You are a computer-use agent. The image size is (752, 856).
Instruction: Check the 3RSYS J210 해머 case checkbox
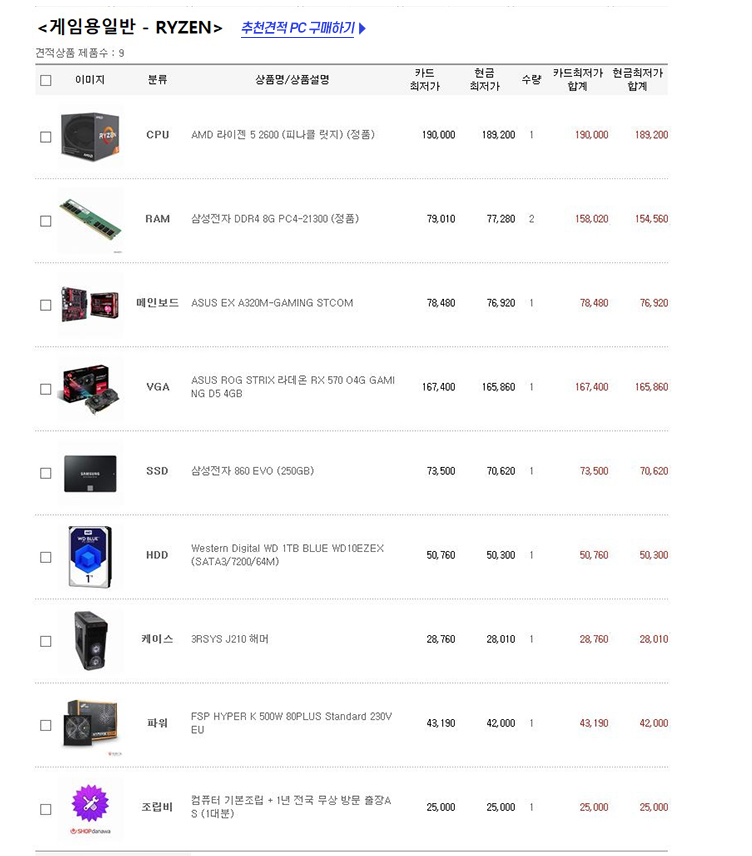click(x=45, y=641)
